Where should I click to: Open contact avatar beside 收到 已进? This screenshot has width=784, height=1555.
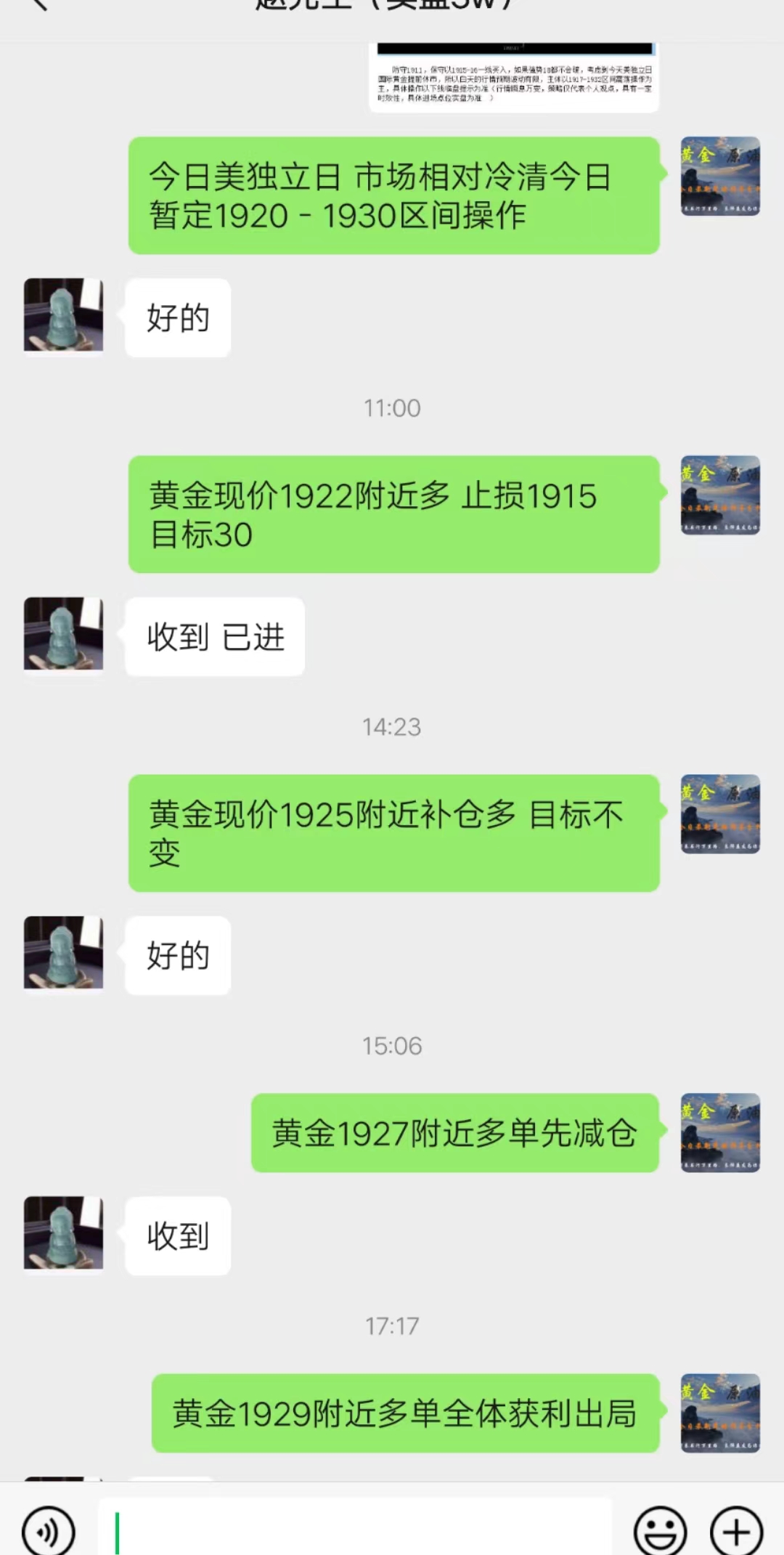pyautogui.click(x=63, y=634)
